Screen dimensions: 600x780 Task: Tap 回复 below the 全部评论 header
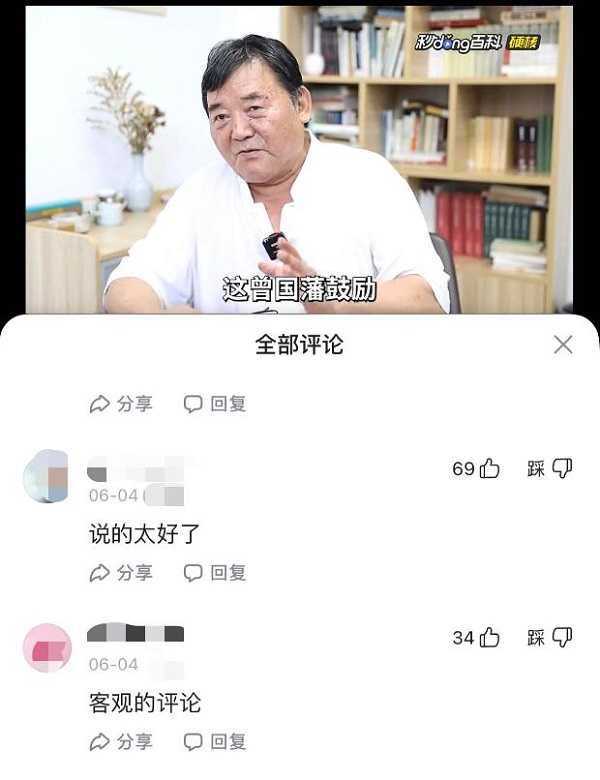215,404
